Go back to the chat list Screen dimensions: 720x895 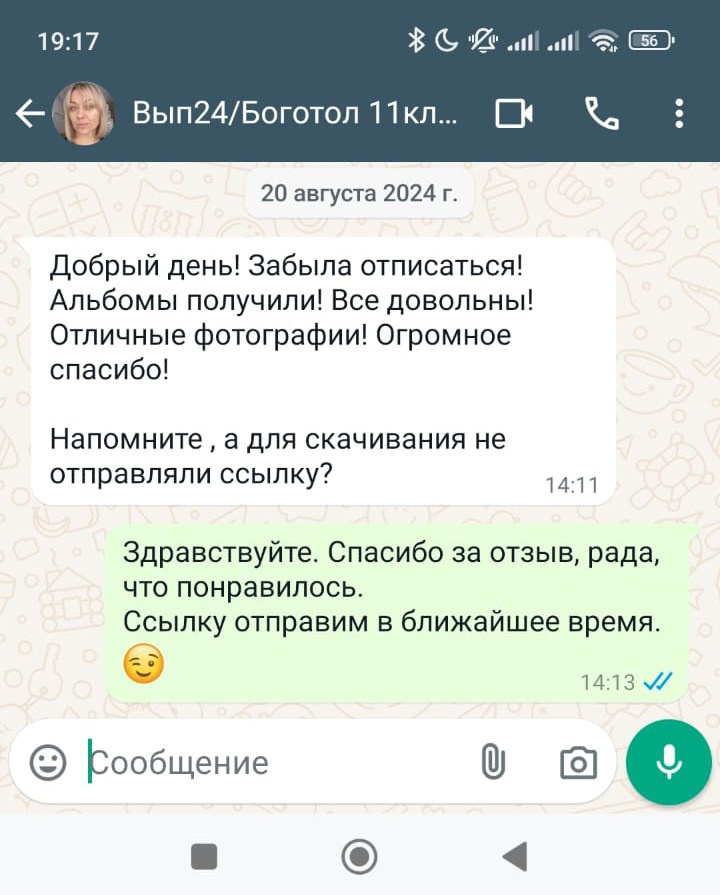(x=30, y=114)
